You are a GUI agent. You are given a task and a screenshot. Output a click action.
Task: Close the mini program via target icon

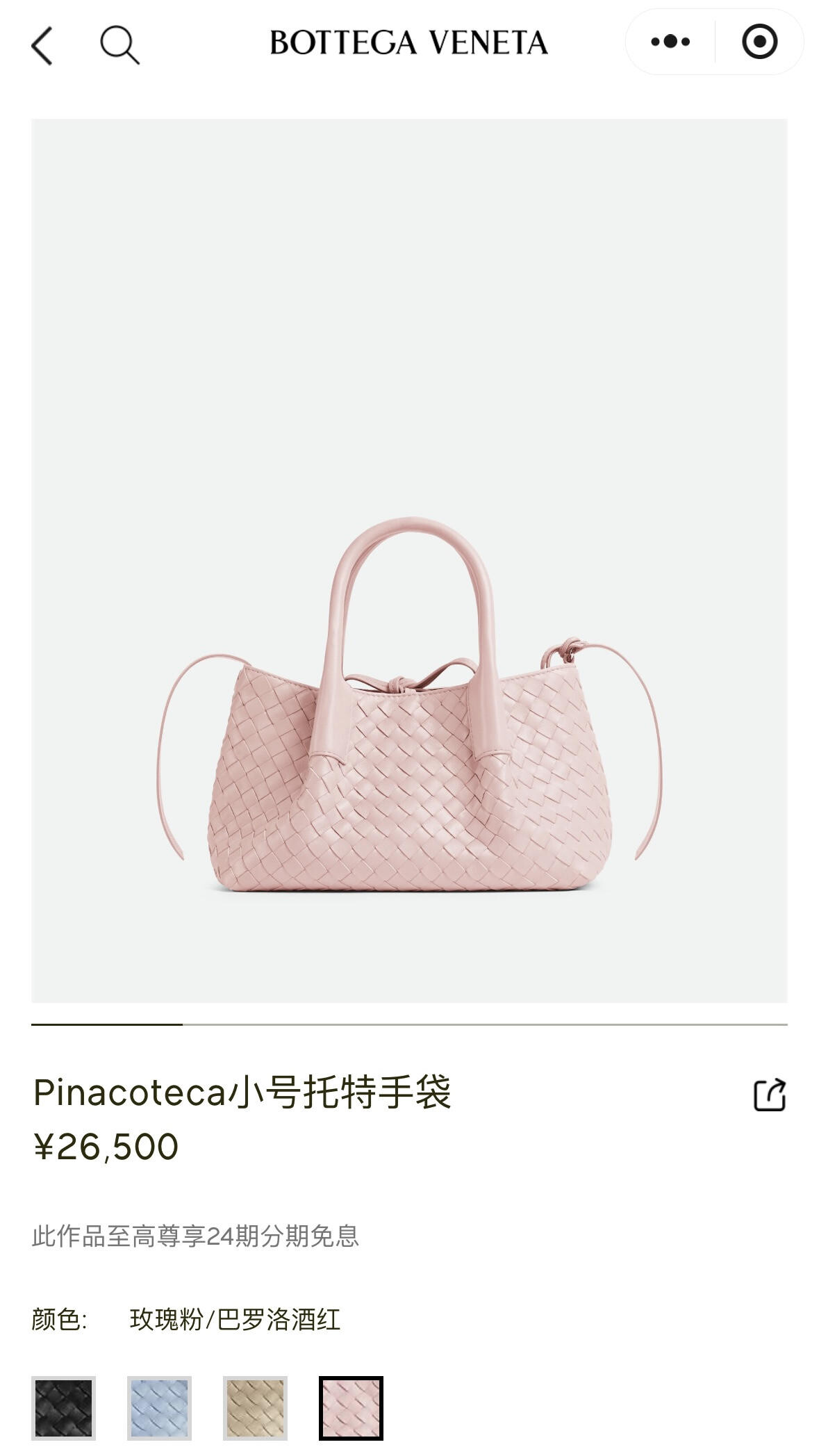pos(759,42)
